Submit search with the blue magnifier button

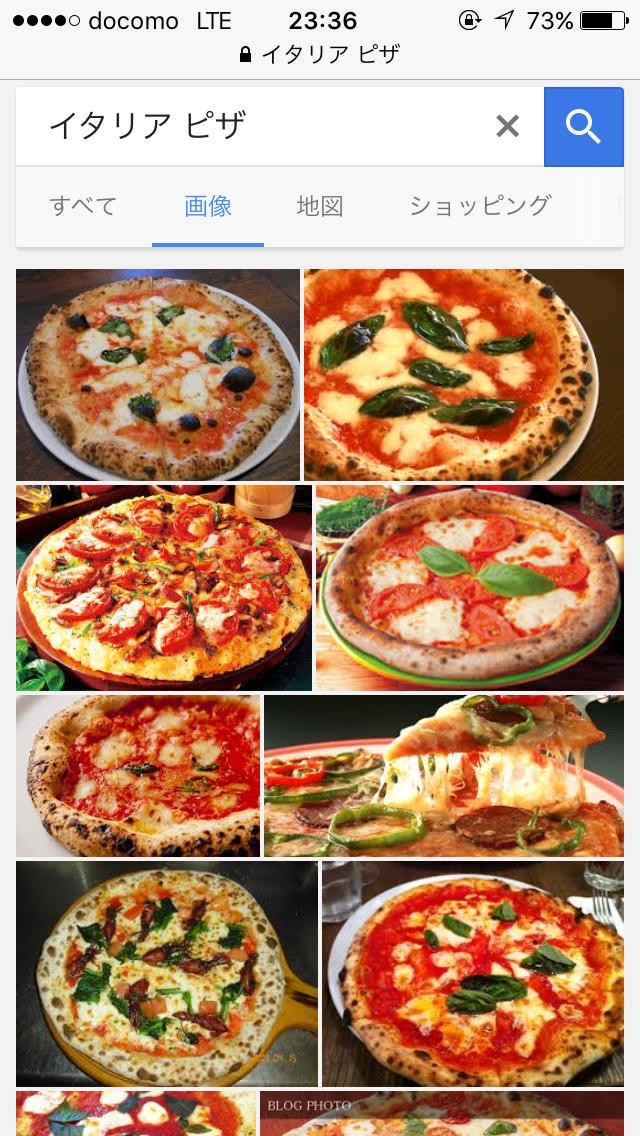(x=583, y=126)
